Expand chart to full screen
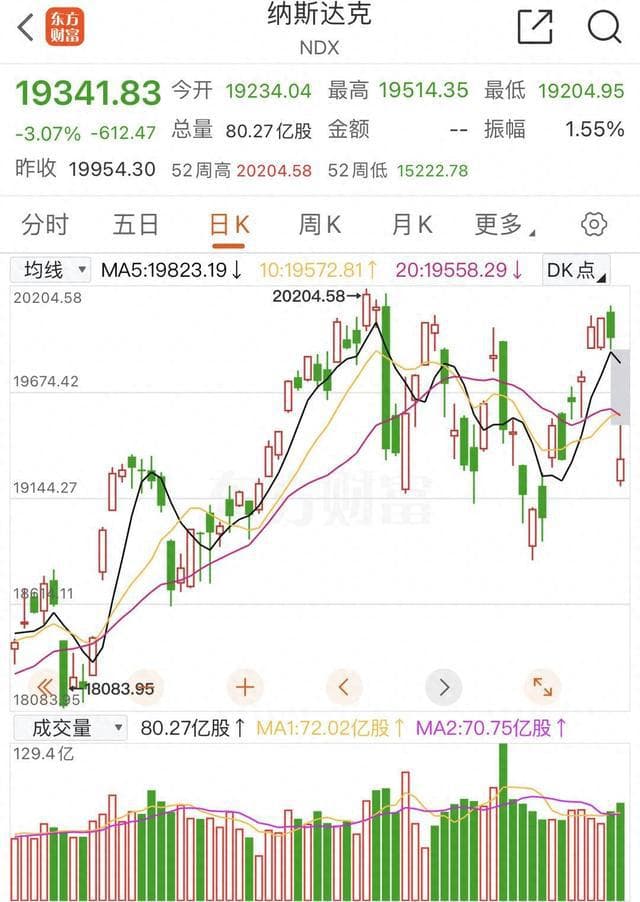The image size is (640, 902). [x=543, y=686]
